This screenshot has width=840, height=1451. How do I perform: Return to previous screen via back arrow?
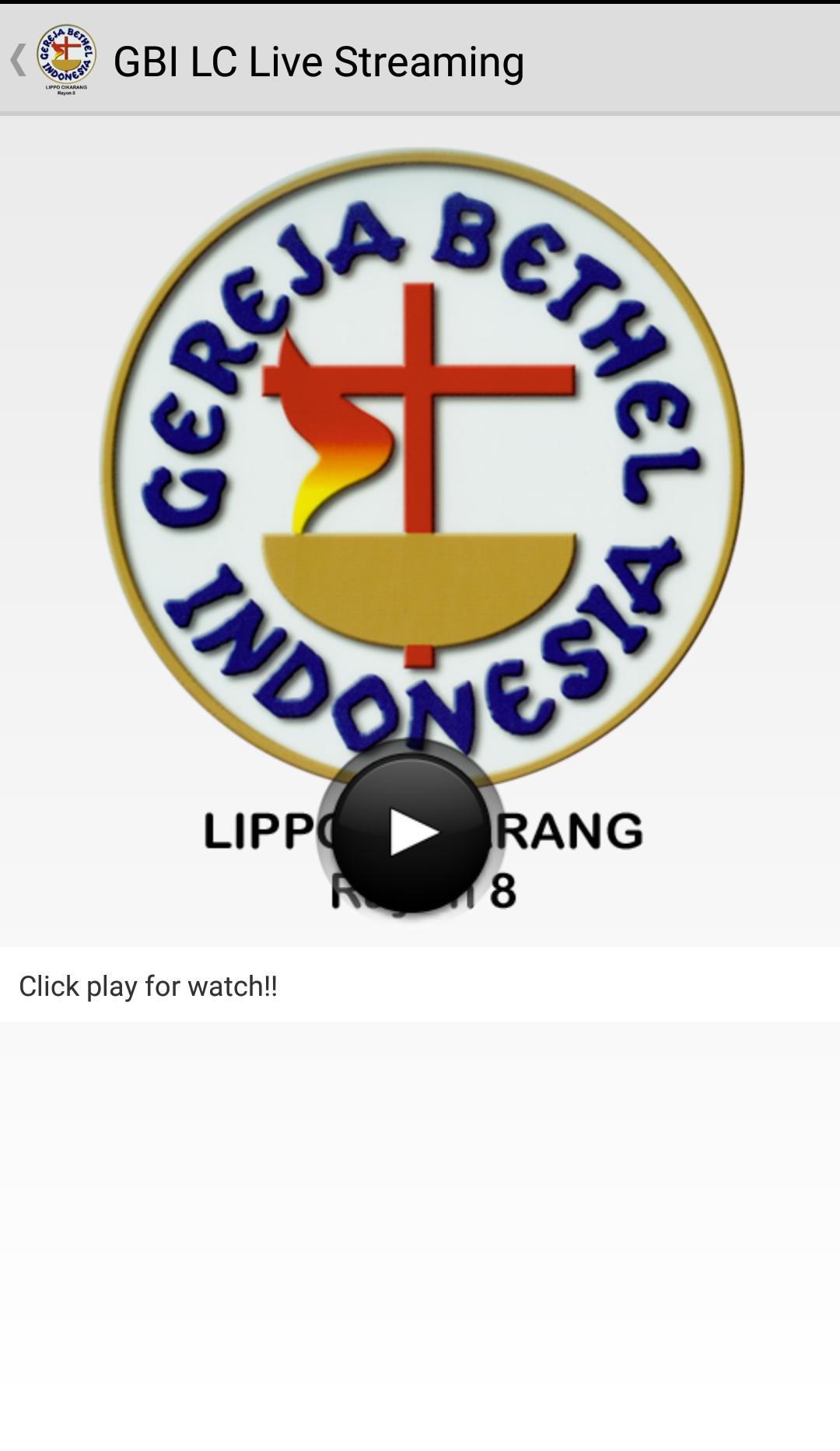(16, 59)
